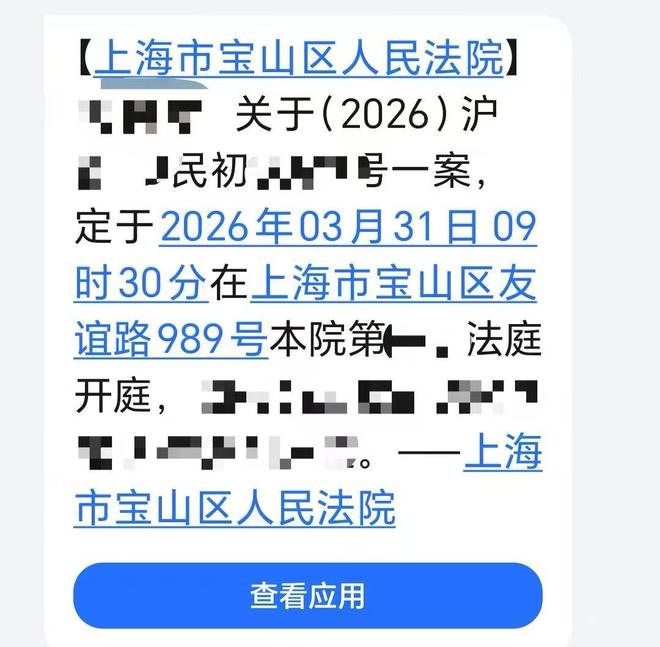
Task: Tap the bracketed 上海市宝山区人民法院 link in the header
Action: point(298,60)
